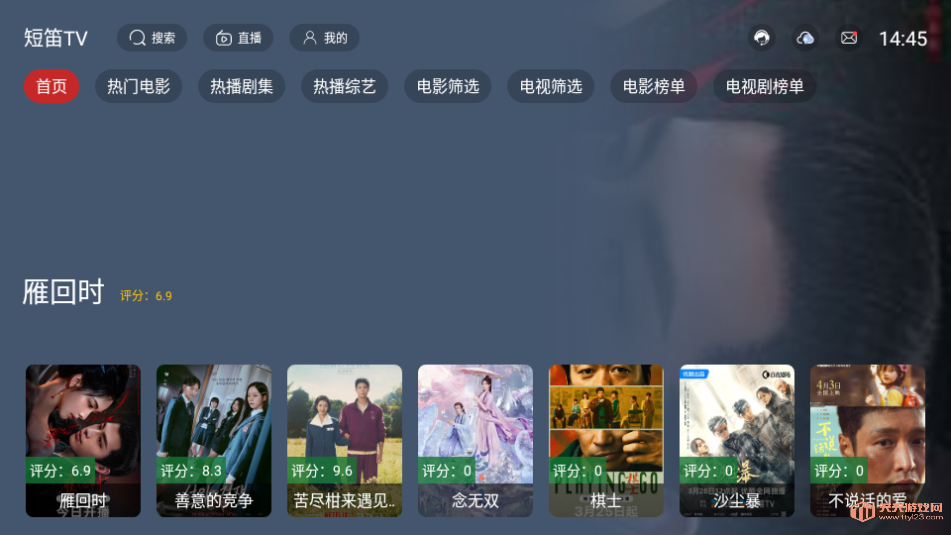Open the 直播 live section
The height and width of the screenshot is (535, 951).
point(238,38)
